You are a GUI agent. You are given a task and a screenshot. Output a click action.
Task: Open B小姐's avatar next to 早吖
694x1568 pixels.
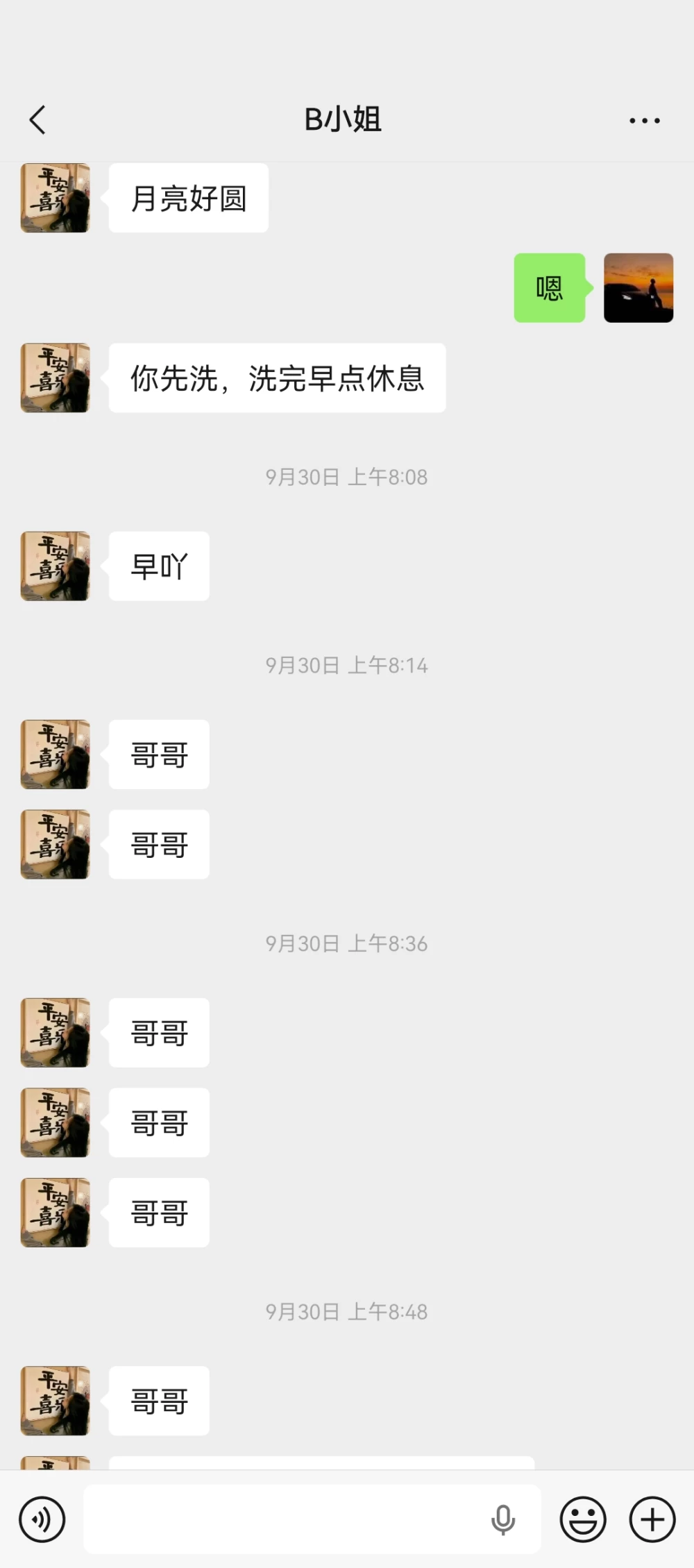[x=56, y=566]
